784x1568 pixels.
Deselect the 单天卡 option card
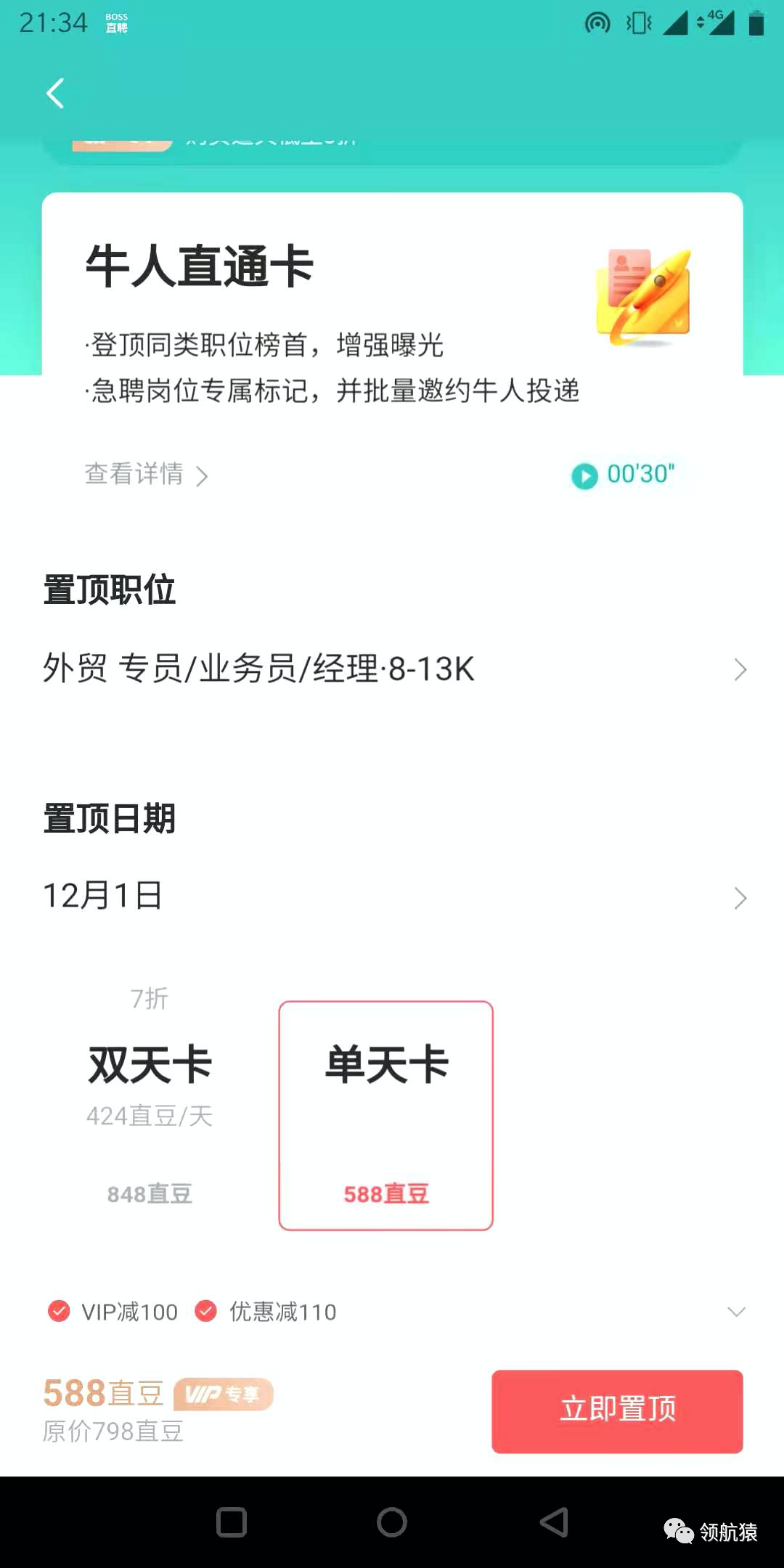(385, 1114)
